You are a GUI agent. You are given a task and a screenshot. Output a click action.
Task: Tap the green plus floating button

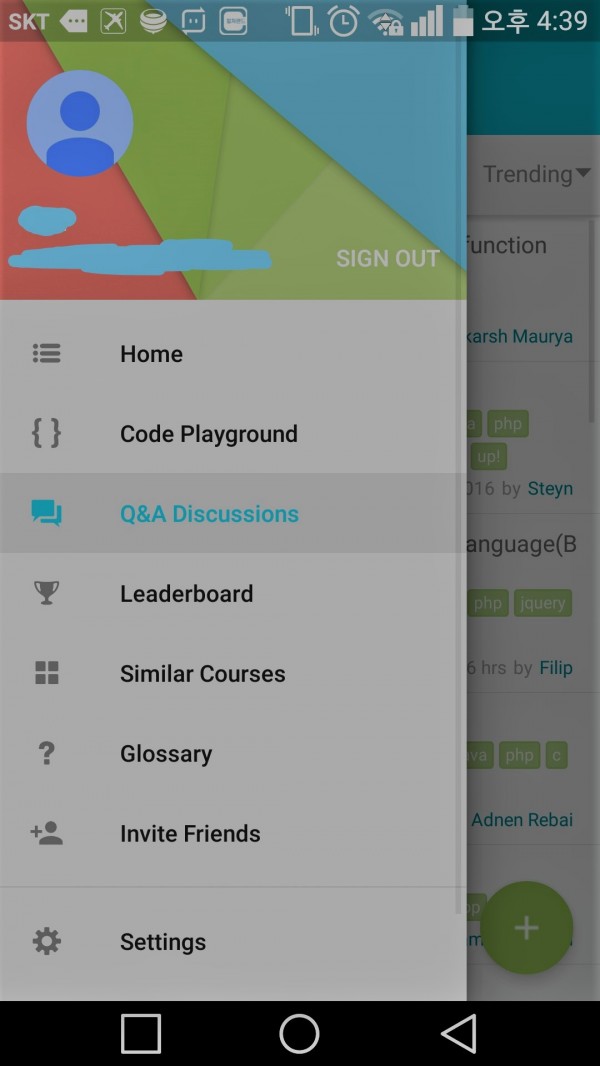pyautogui.click(x=527, y=927)
